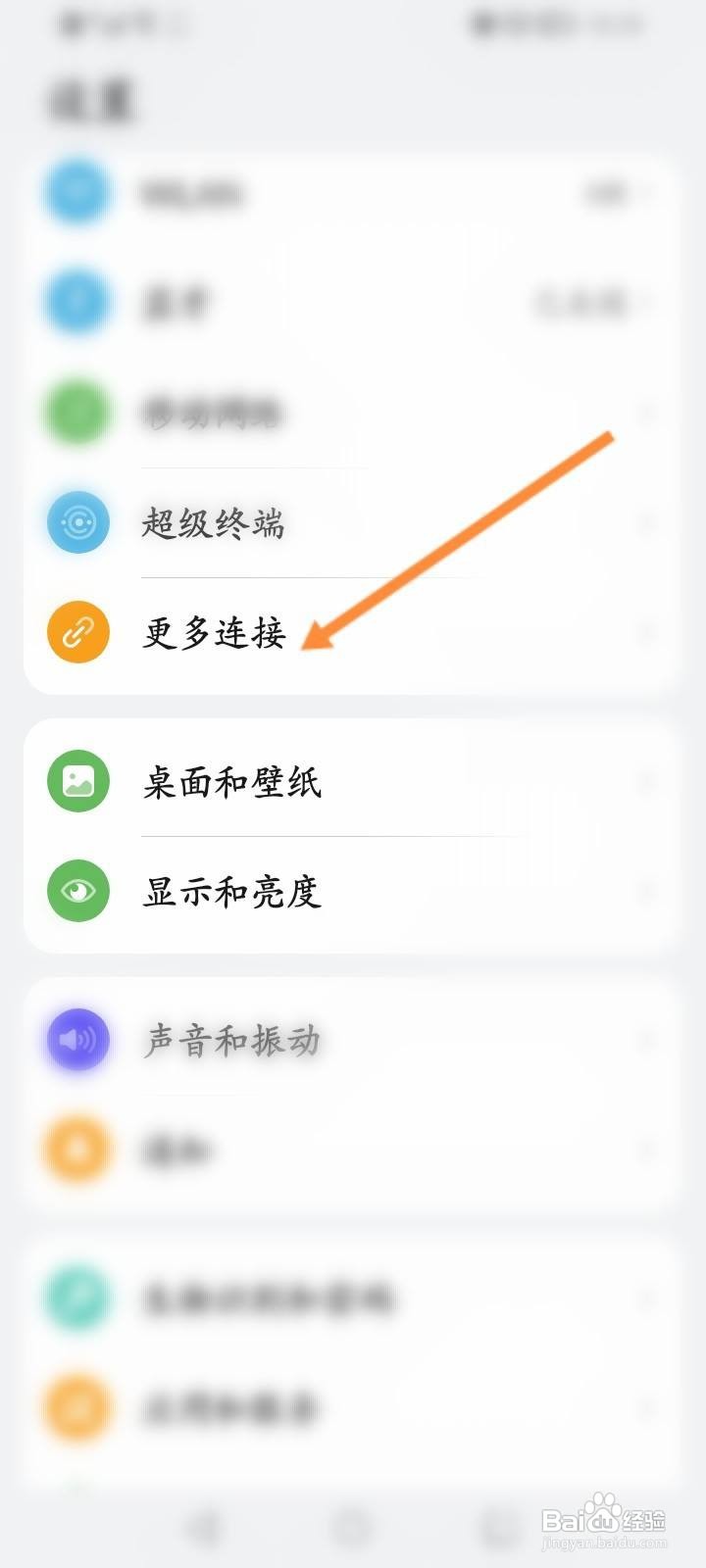Select the blue icon of the topmost settings row
The image size is (706, 1568).
coord(77,192)
